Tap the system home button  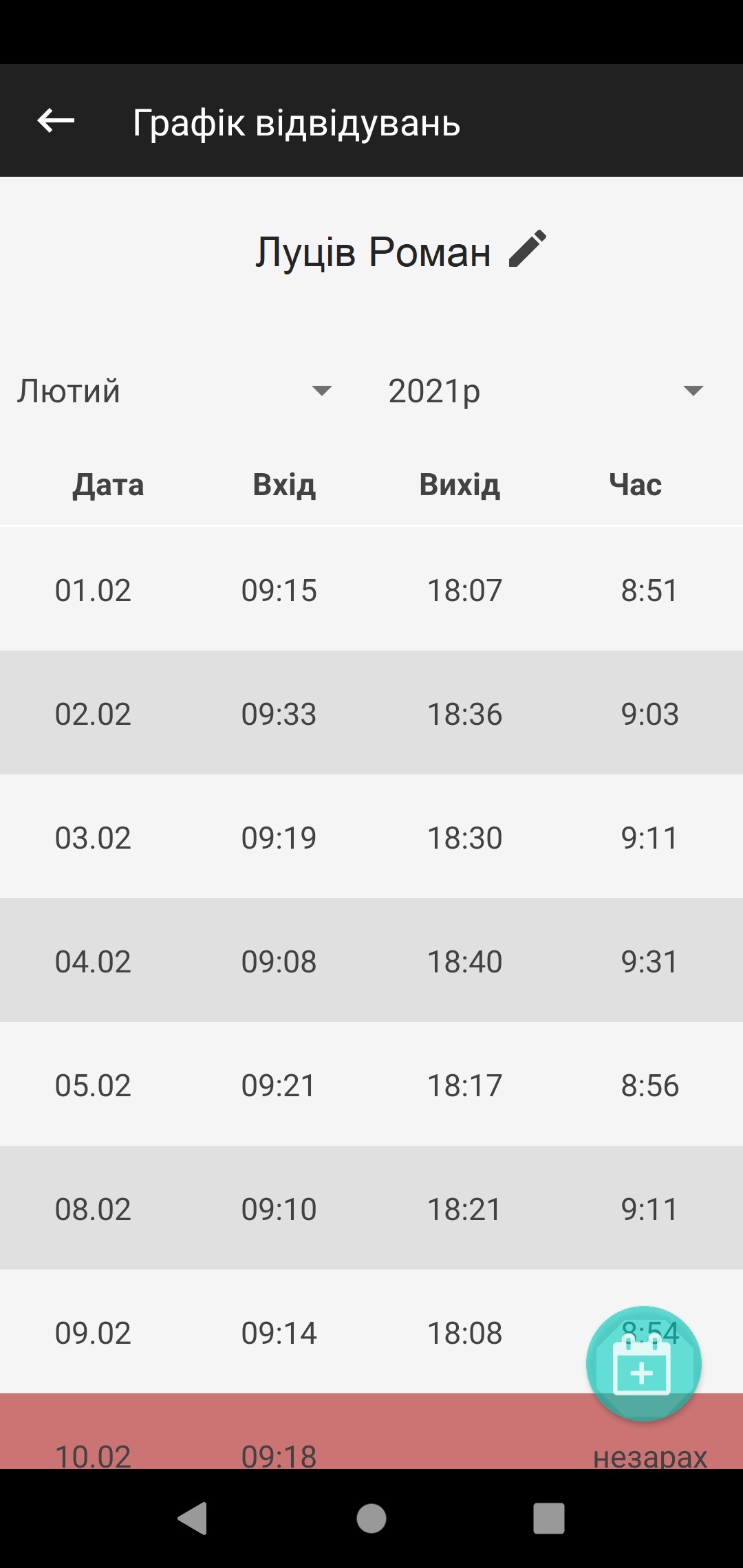coord(371,1518)
